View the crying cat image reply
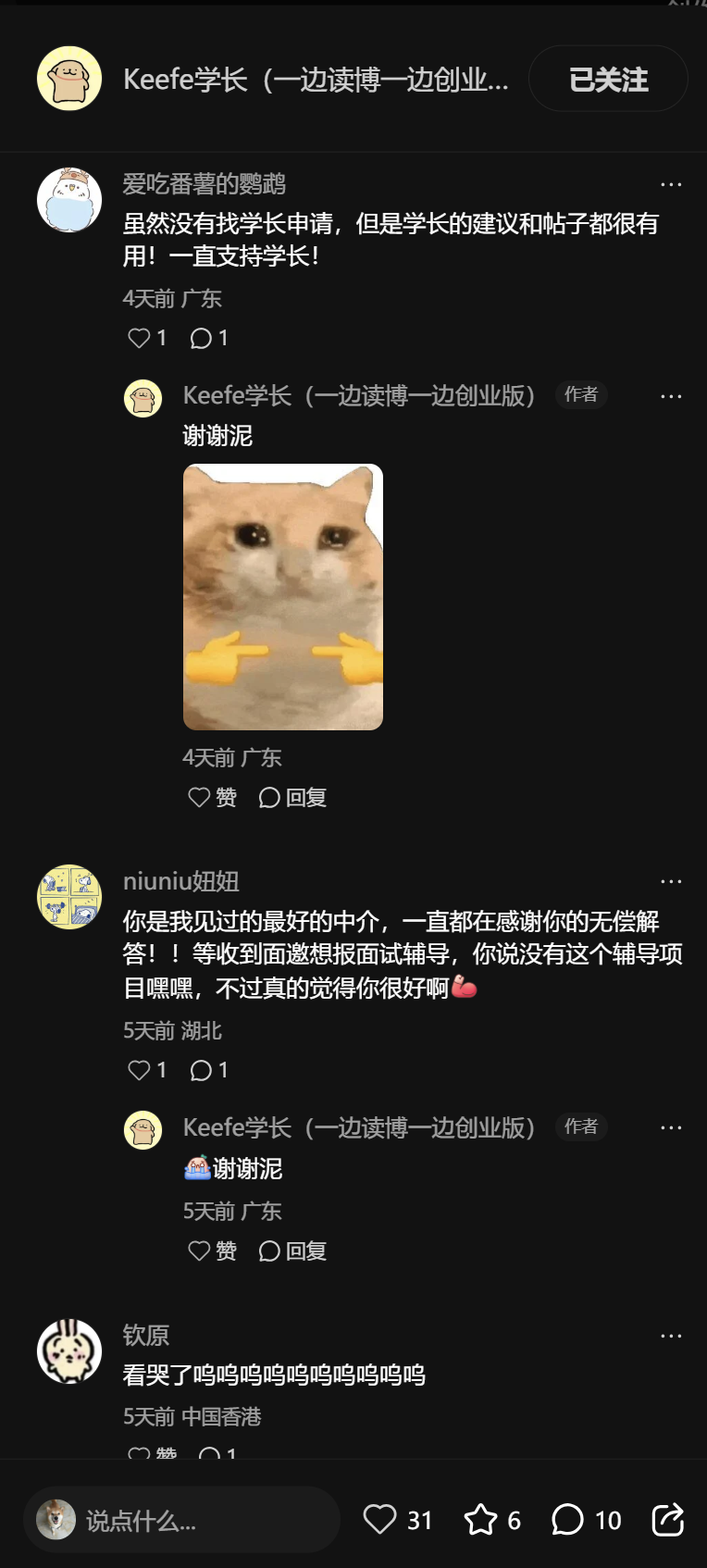707x1568 pixels. click(x=283, y=597)
